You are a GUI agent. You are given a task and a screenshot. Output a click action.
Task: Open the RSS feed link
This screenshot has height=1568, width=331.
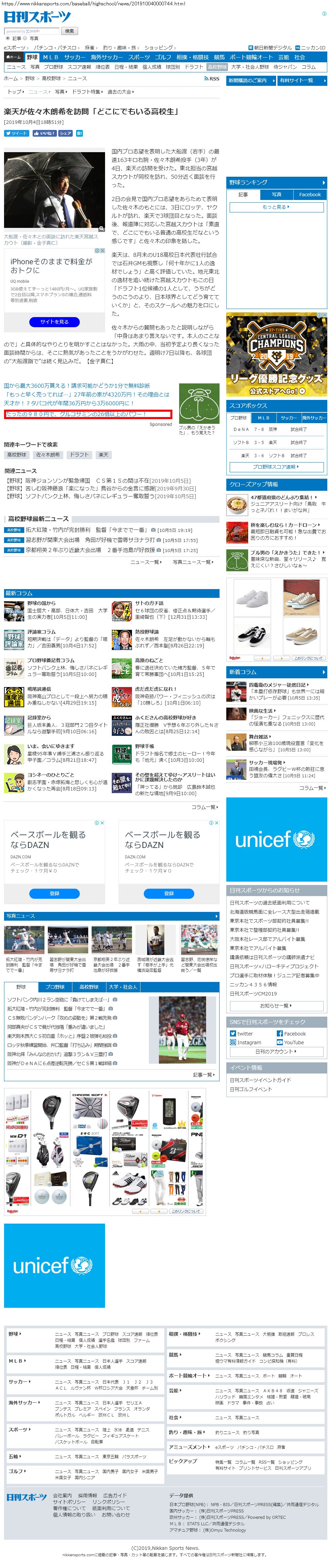coord(212,79)
